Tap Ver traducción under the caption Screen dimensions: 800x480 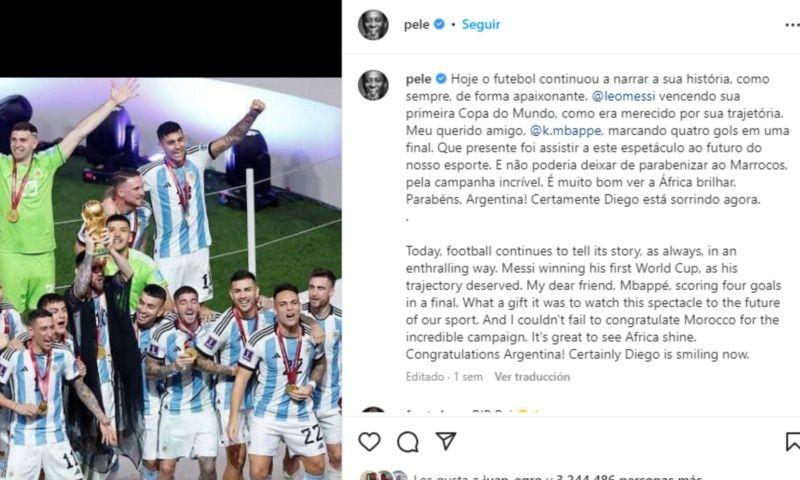point(531,377)
